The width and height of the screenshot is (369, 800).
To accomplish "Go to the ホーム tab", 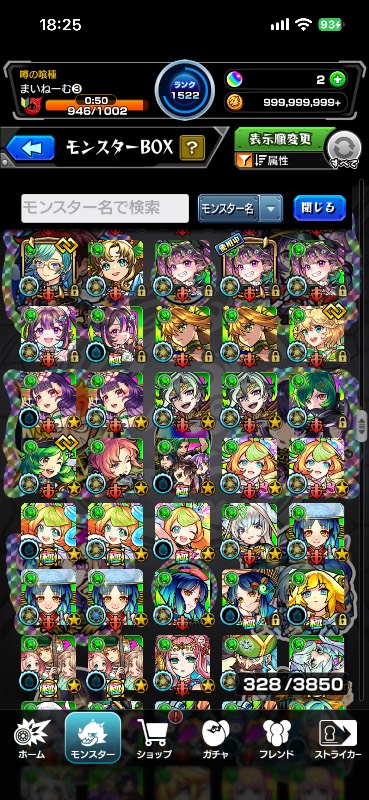I will click(x=32, y=739).
